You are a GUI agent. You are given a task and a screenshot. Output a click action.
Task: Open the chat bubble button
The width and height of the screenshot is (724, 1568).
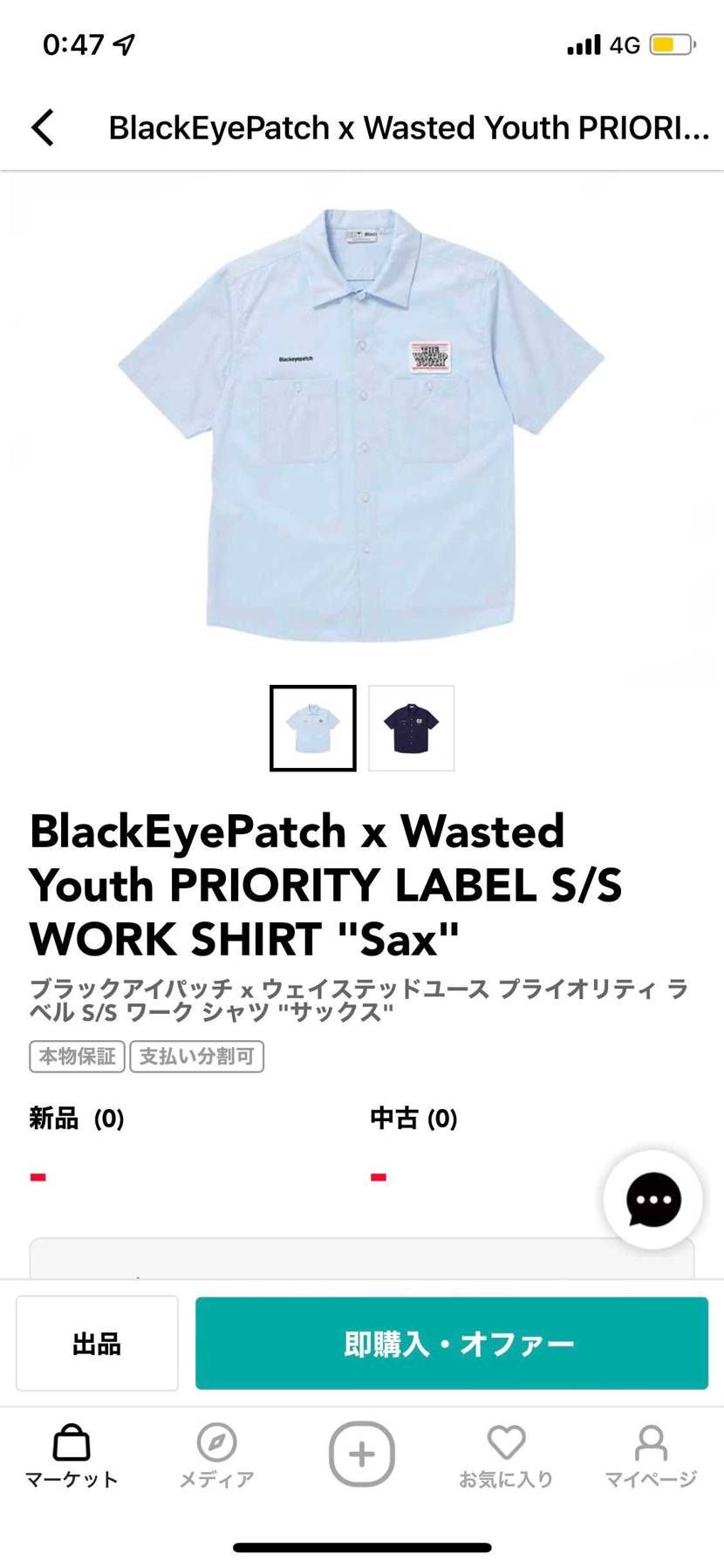[652, 1199]
